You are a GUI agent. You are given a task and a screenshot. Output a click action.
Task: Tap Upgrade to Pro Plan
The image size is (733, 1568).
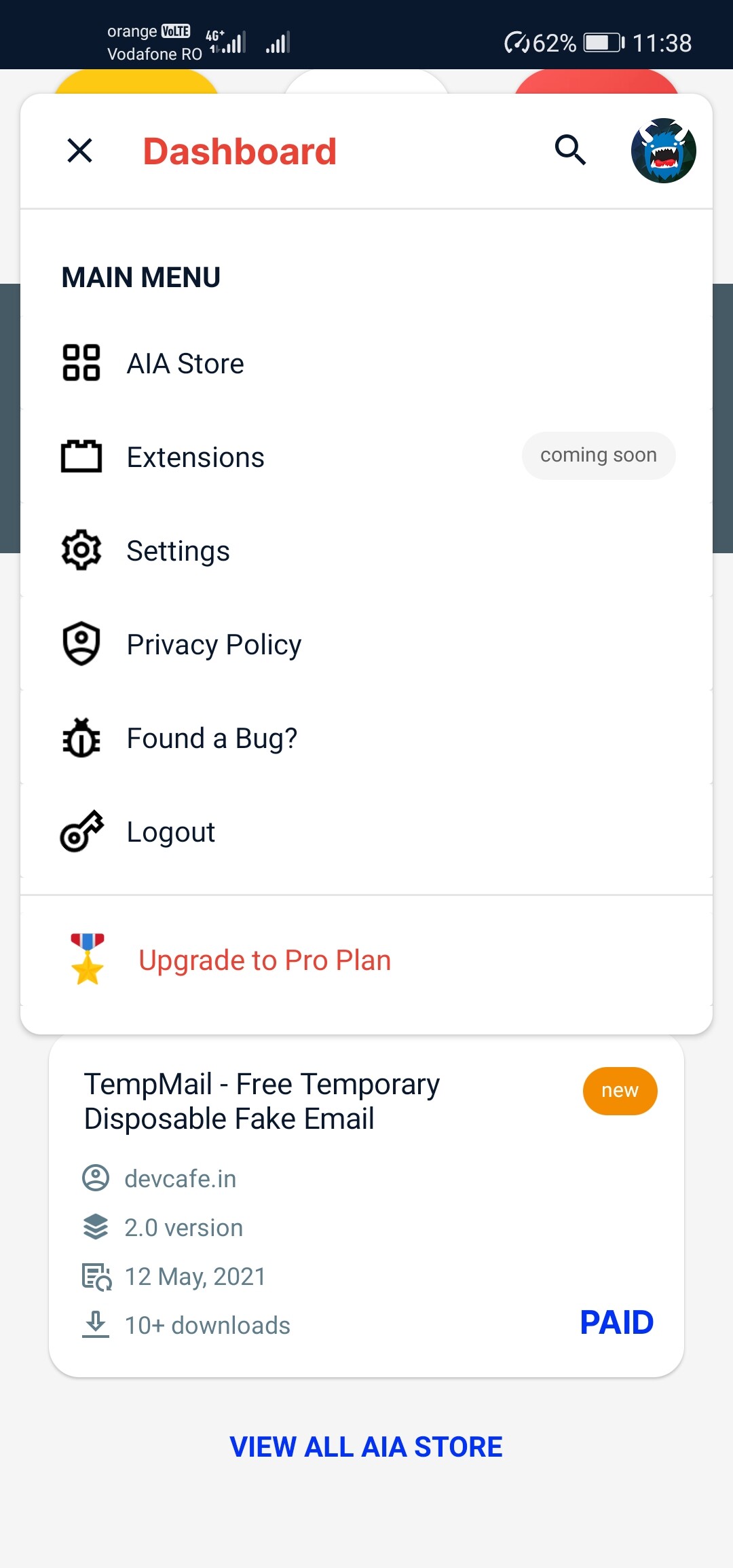(x=366, y=960)
